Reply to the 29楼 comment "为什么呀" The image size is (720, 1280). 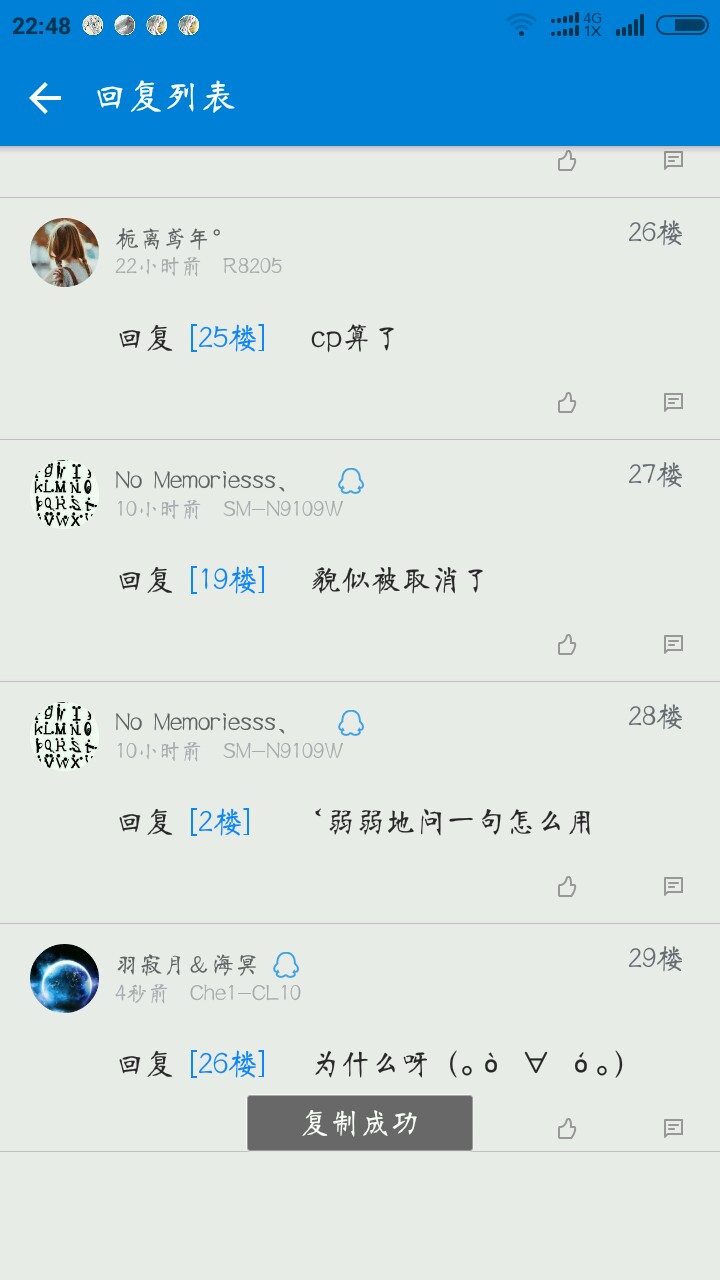pyautogui.click(x=674, y=1128)
